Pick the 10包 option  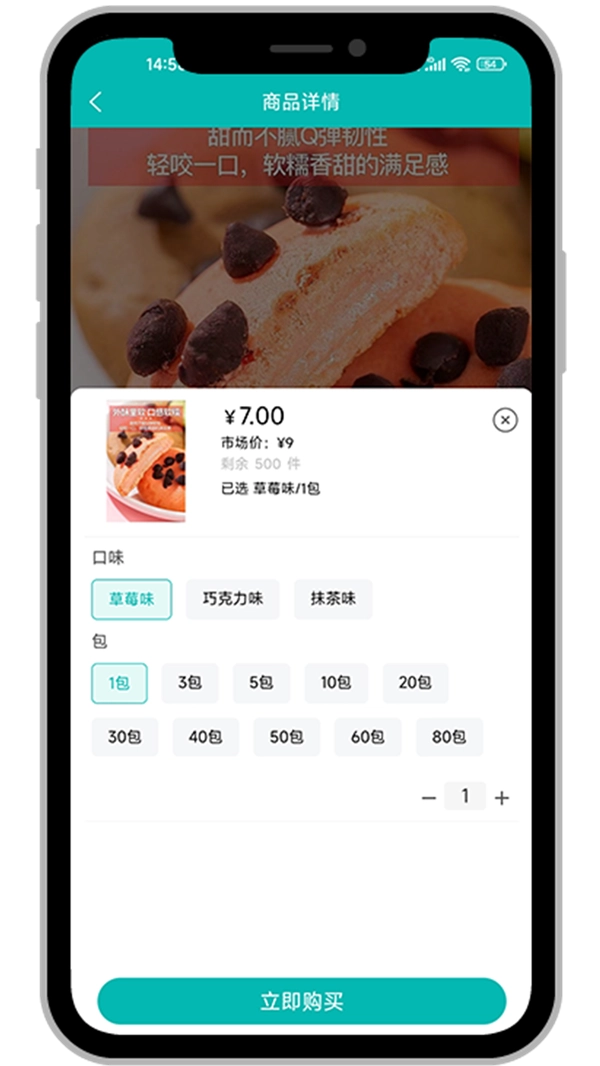click(335, 683)
